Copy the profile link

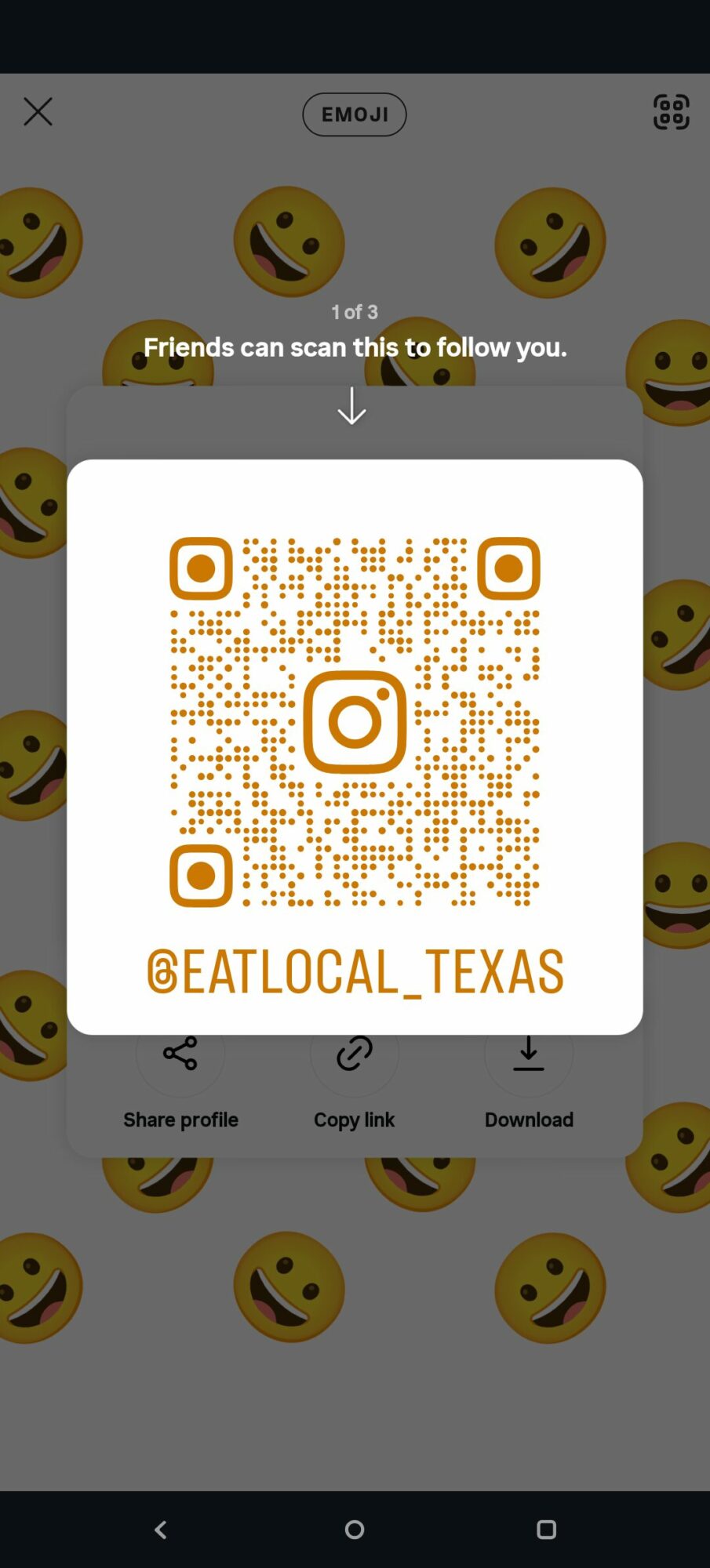[x=355, y=1054]
